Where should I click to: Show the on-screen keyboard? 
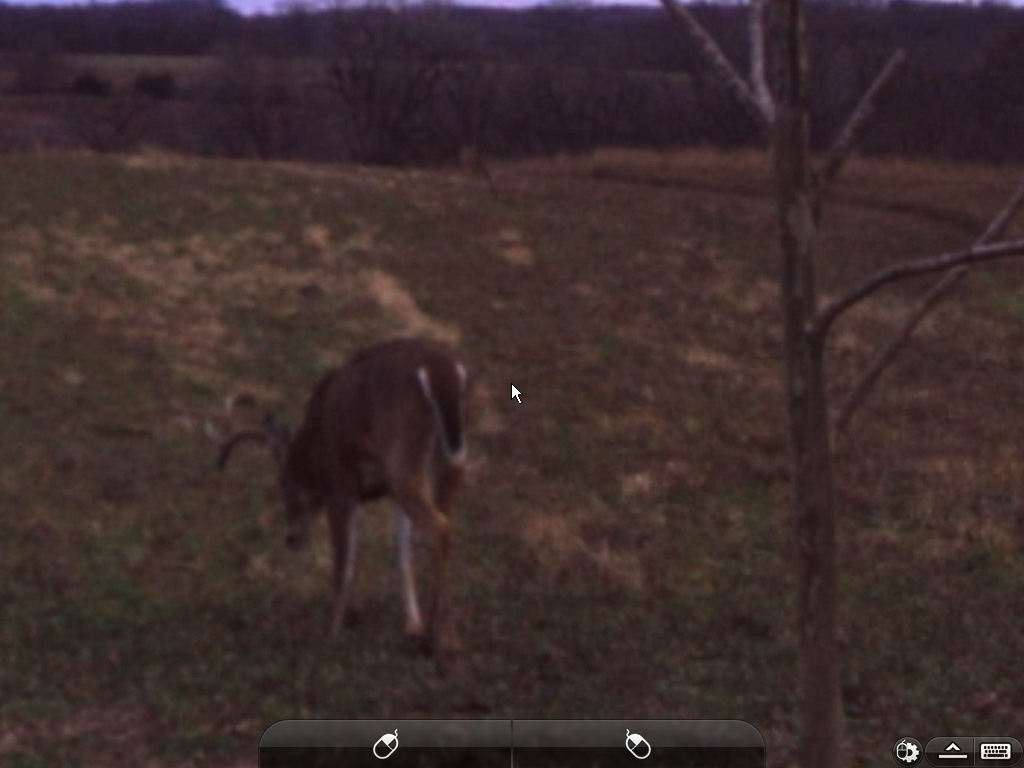click(996, 751)
